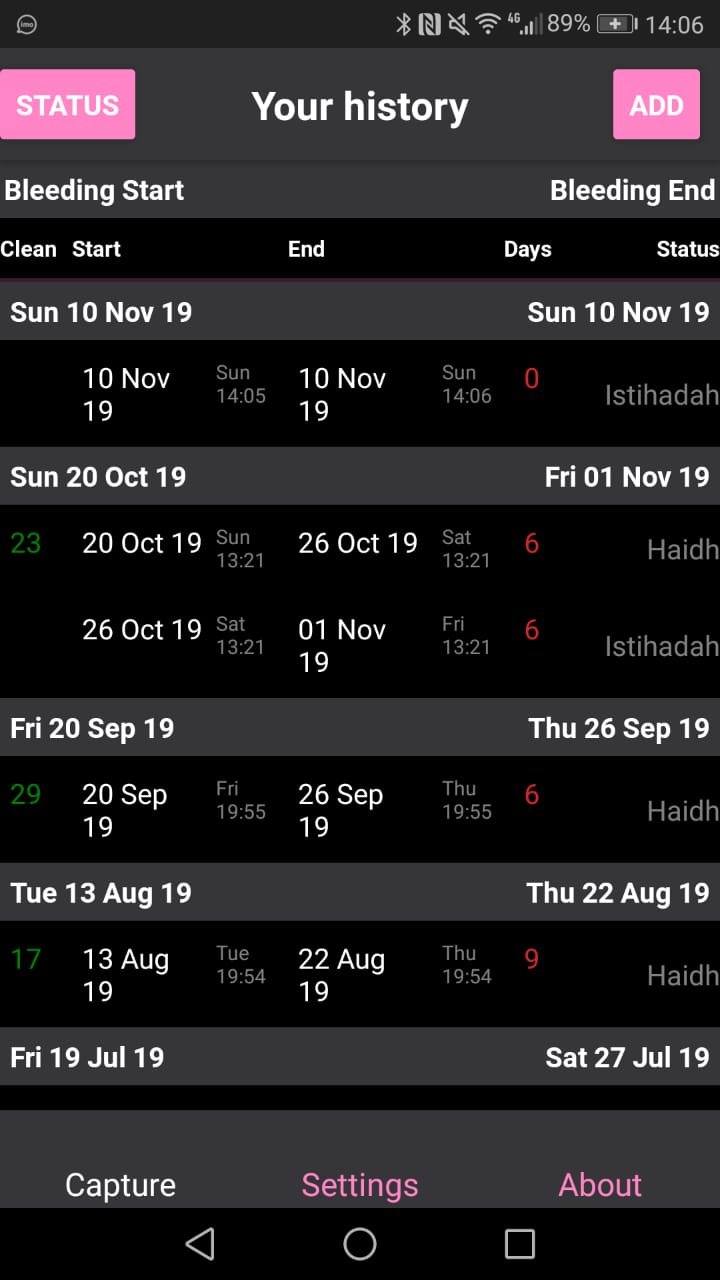Open the STATUS screen
720x1280 pixels.
pyautogui.click(x=68, y=105)
